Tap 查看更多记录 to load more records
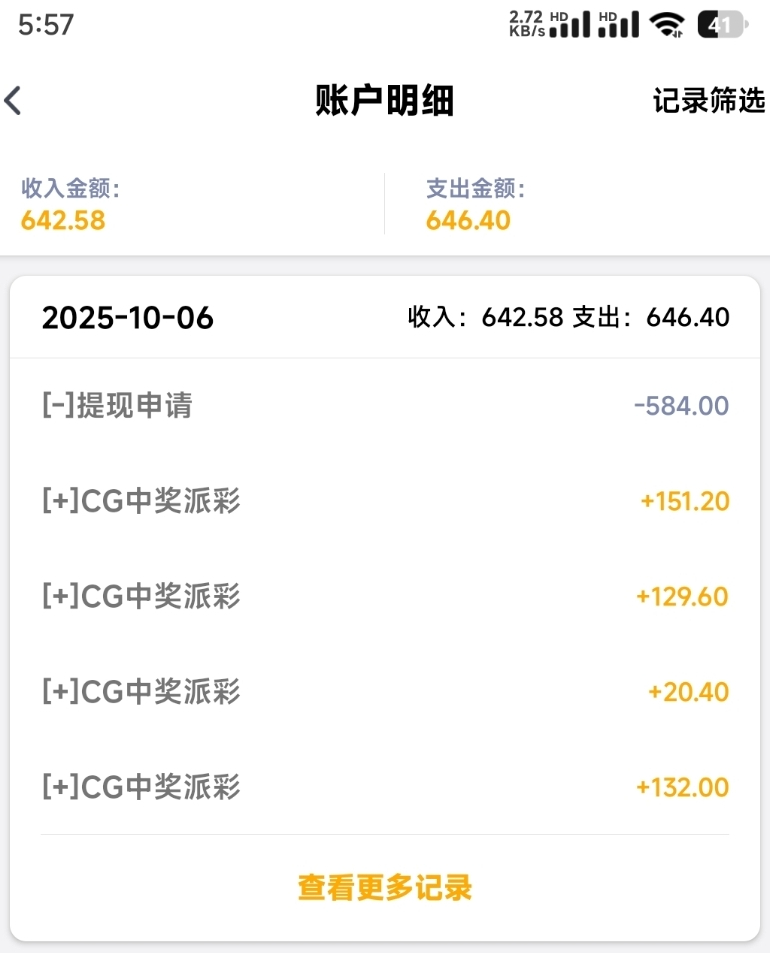The width and height of the screenshot is (770, 953). click(385, 887)
